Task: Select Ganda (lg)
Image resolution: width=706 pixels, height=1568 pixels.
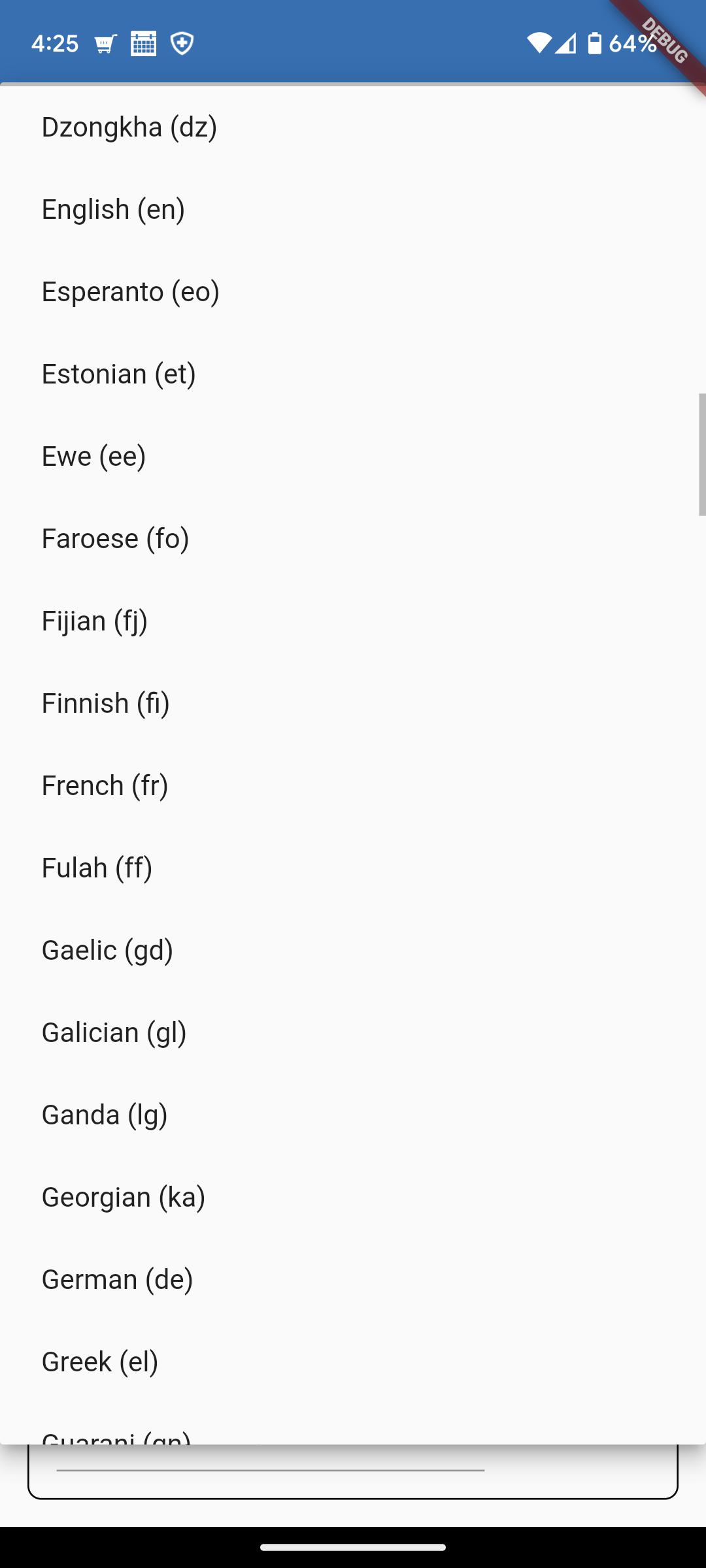Action: tap(353, 1115)
